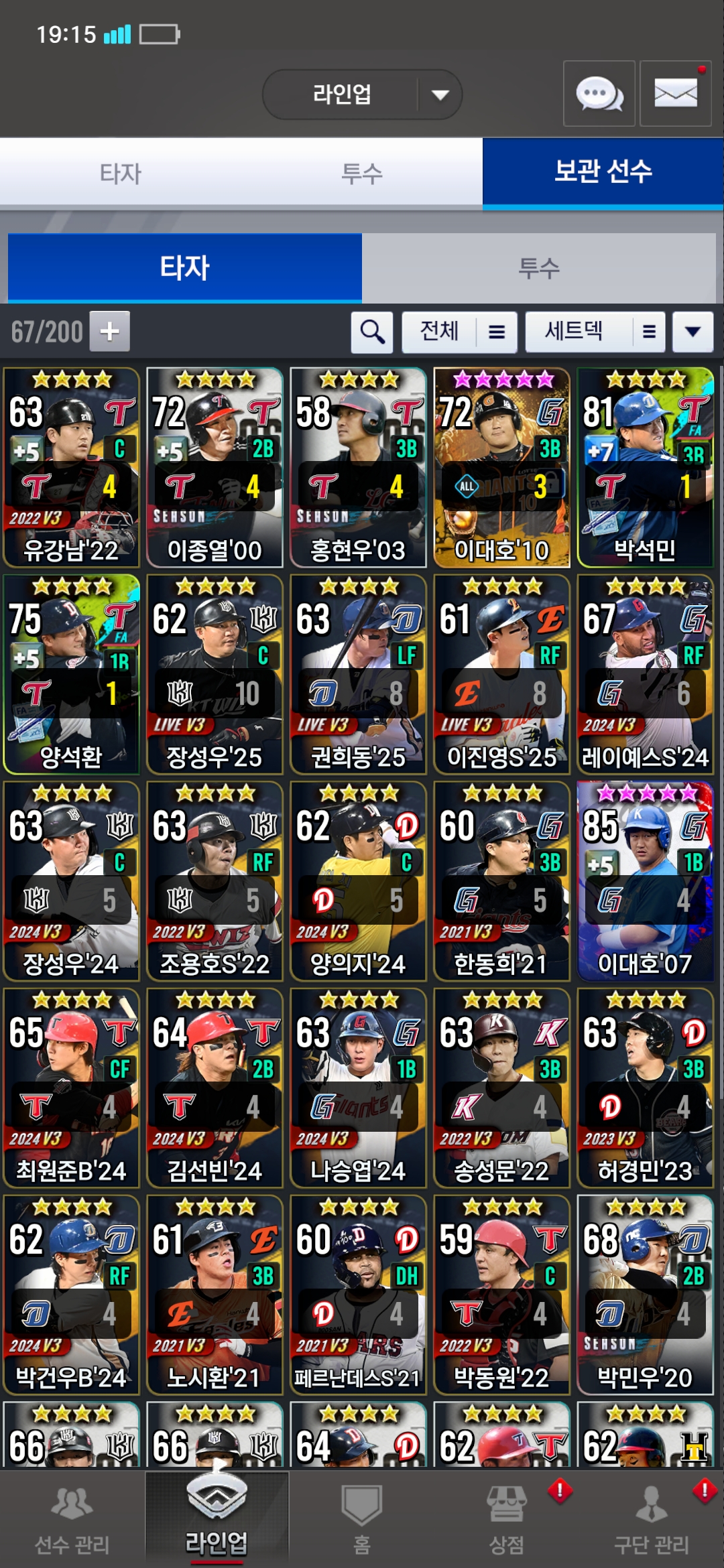Open the 유강남'22 player card
This screenshot has width=724, height=1568.
tap(72, 467)
